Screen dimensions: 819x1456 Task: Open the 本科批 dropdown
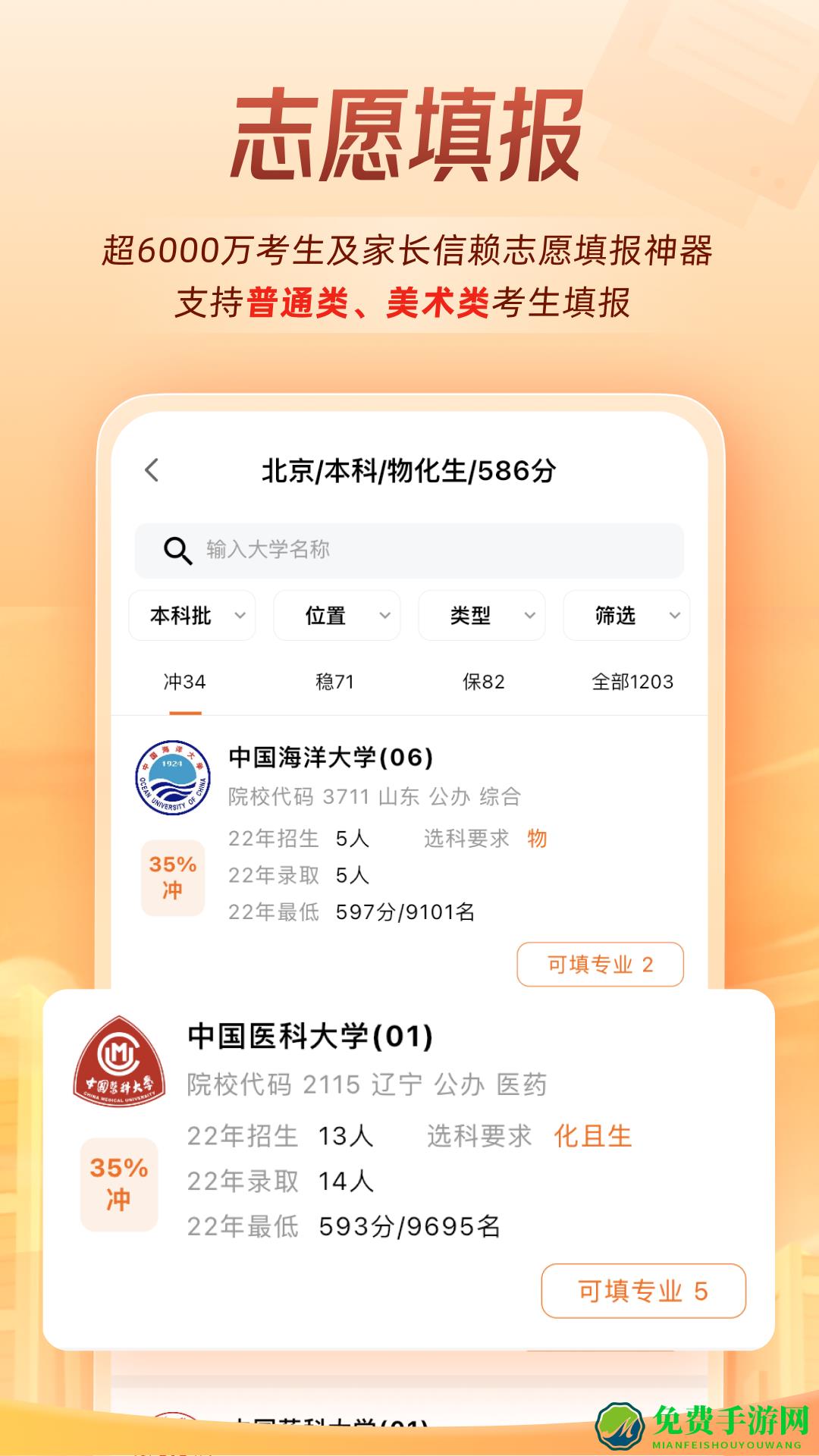pyautogui.click(x=192, y=616)
